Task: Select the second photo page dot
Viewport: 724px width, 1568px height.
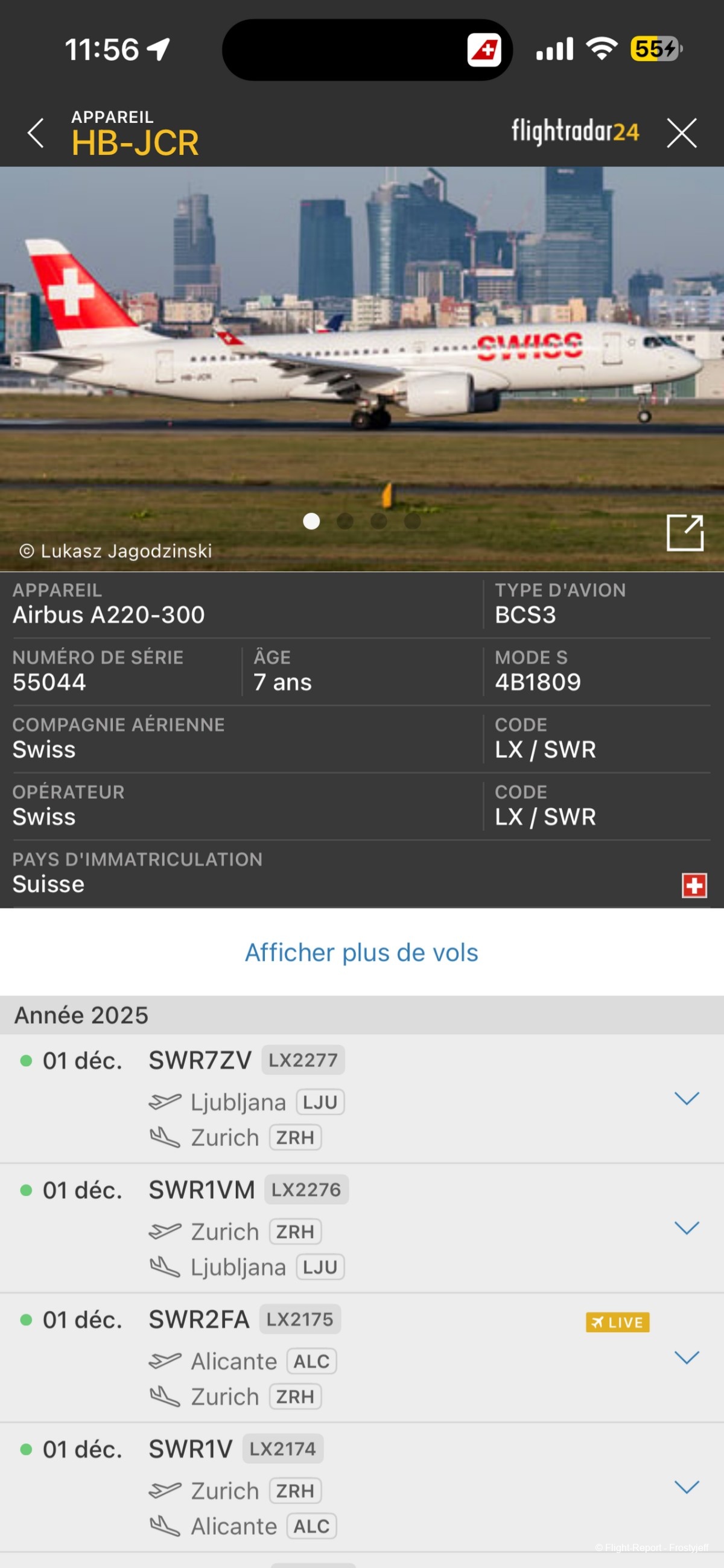Action: [x=345, y=521]
